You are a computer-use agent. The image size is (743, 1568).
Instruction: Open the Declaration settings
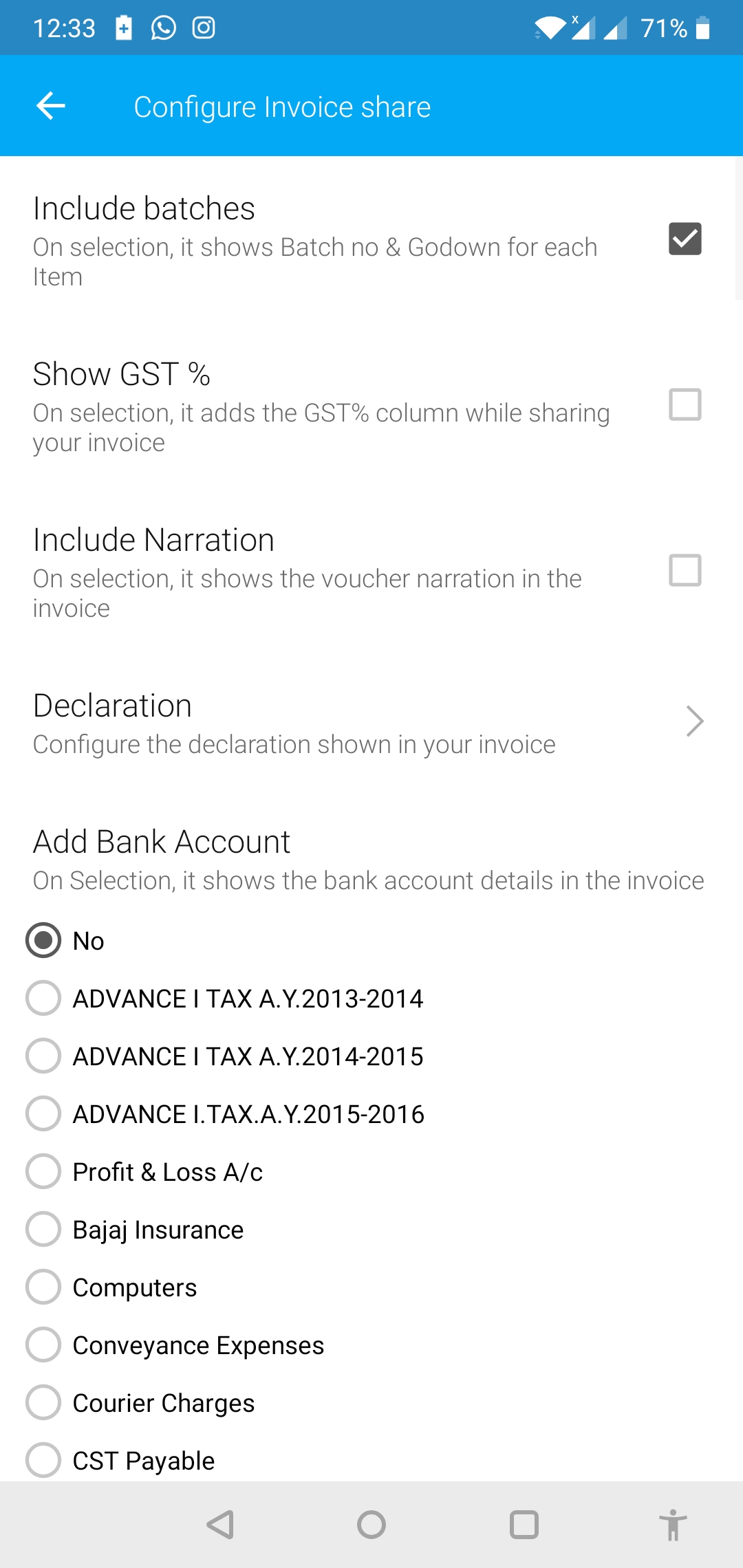tap(371, 723)
